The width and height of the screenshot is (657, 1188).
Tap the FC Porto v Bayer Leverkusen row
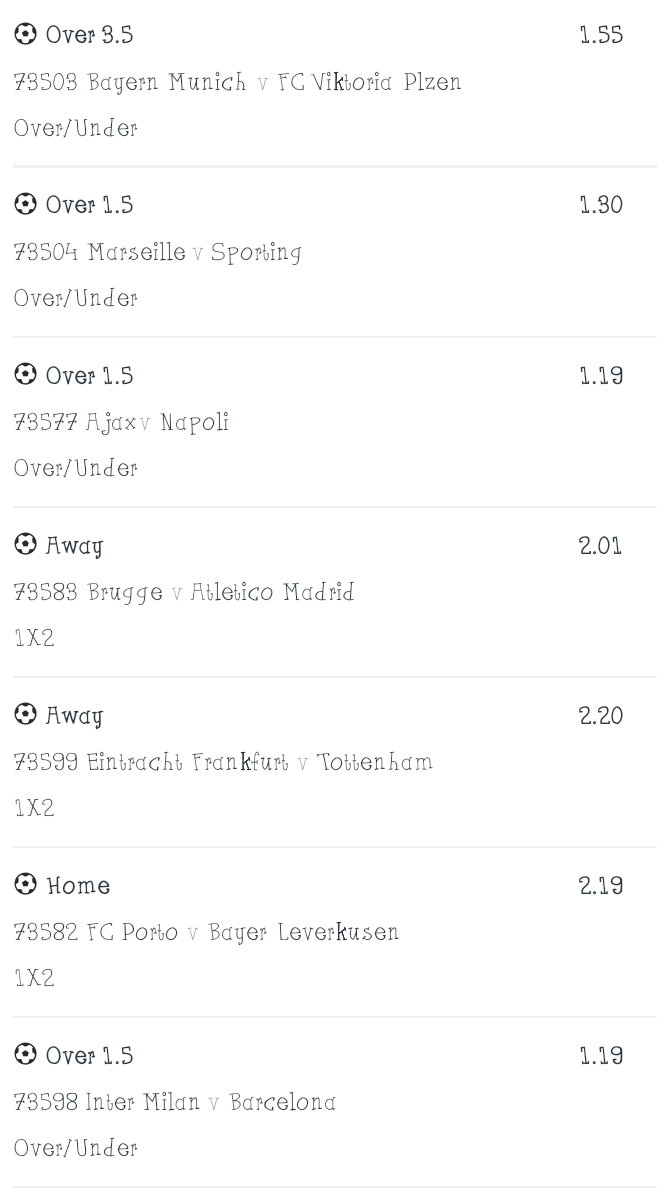click(328, 931)
